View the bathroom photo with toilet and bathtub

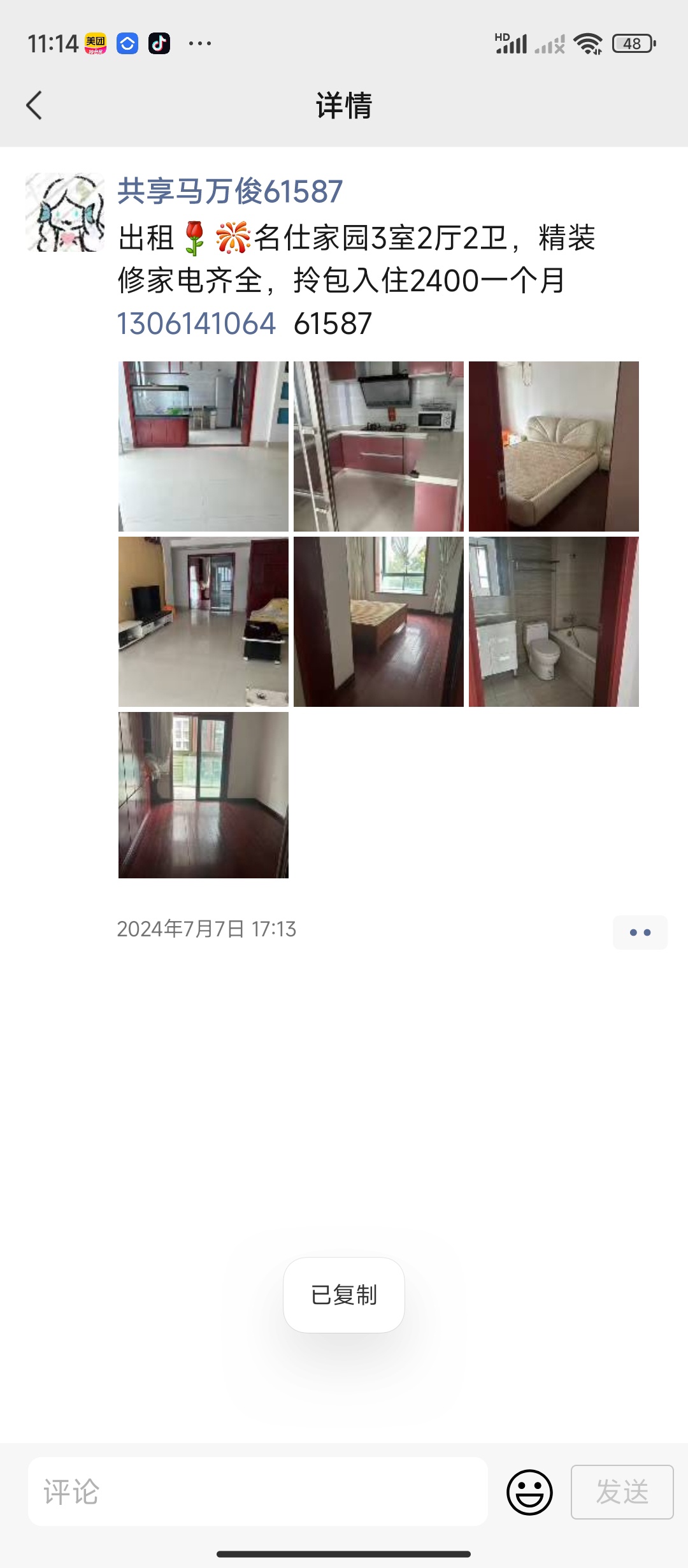(554, 621)
